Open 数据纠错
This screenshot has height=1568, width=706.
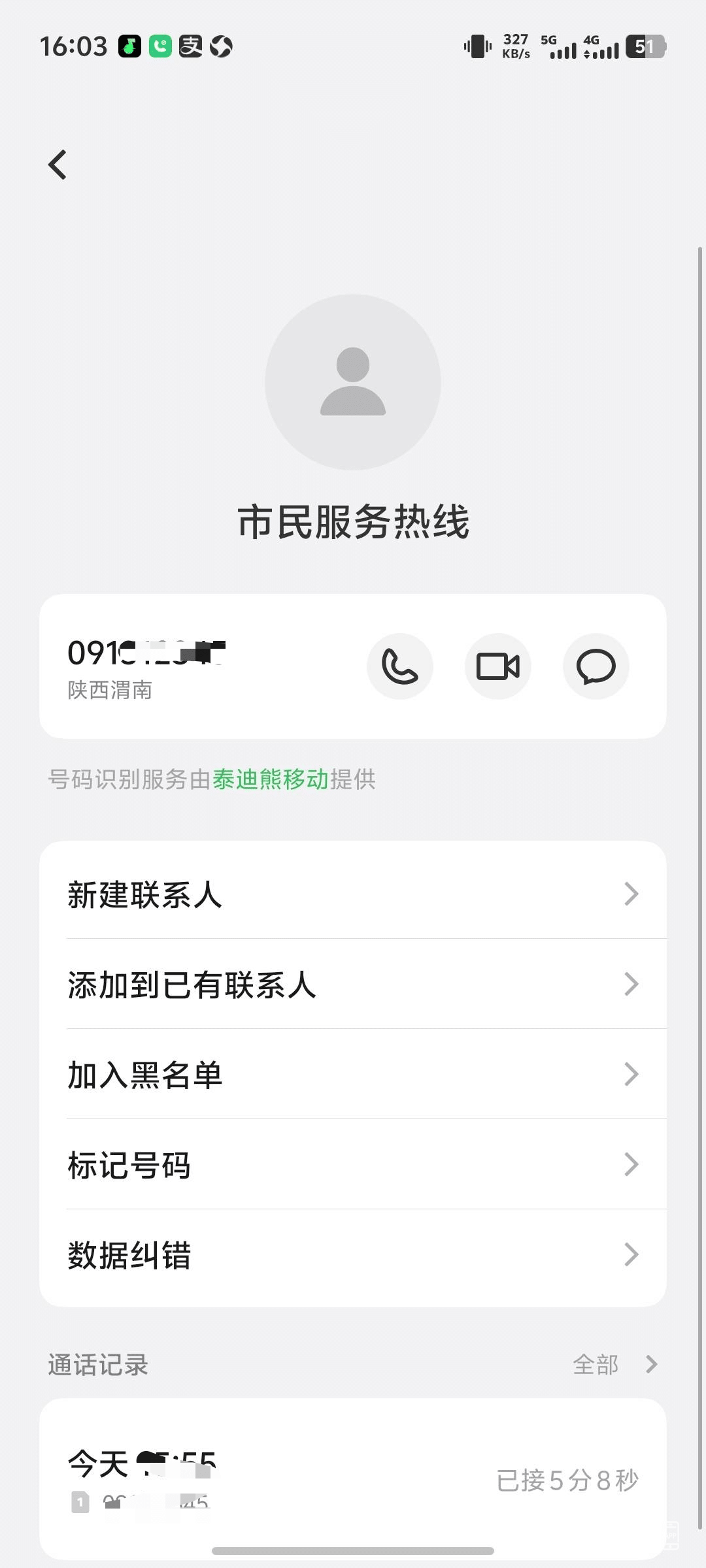[x=353, y=1254]
